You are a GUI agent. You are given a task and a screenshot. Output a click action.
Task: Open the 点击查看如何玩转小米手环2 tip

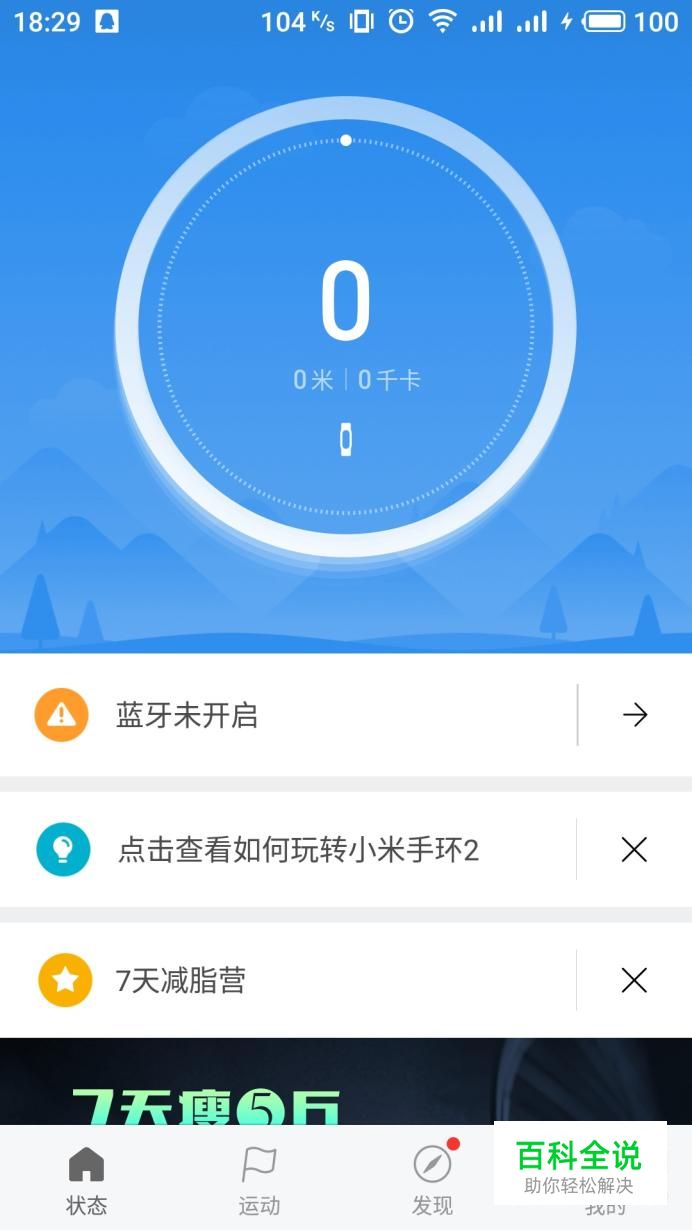tap(298, 850)
